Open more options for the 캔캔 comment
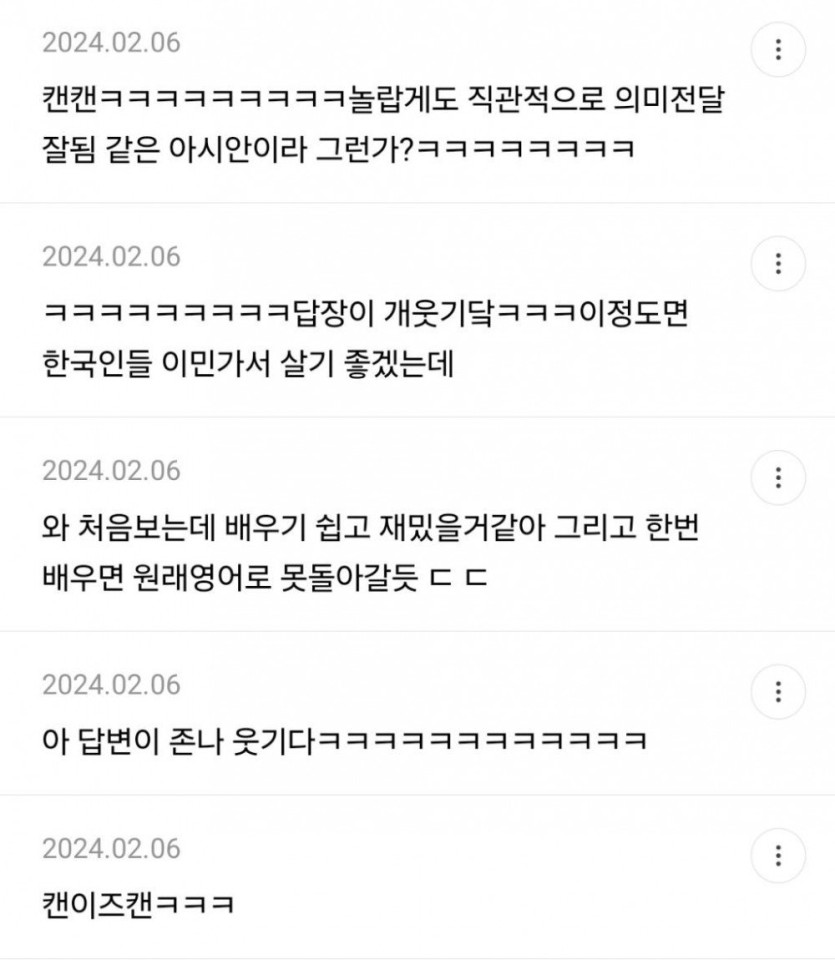The image size is (835, 960). (778, 50)
